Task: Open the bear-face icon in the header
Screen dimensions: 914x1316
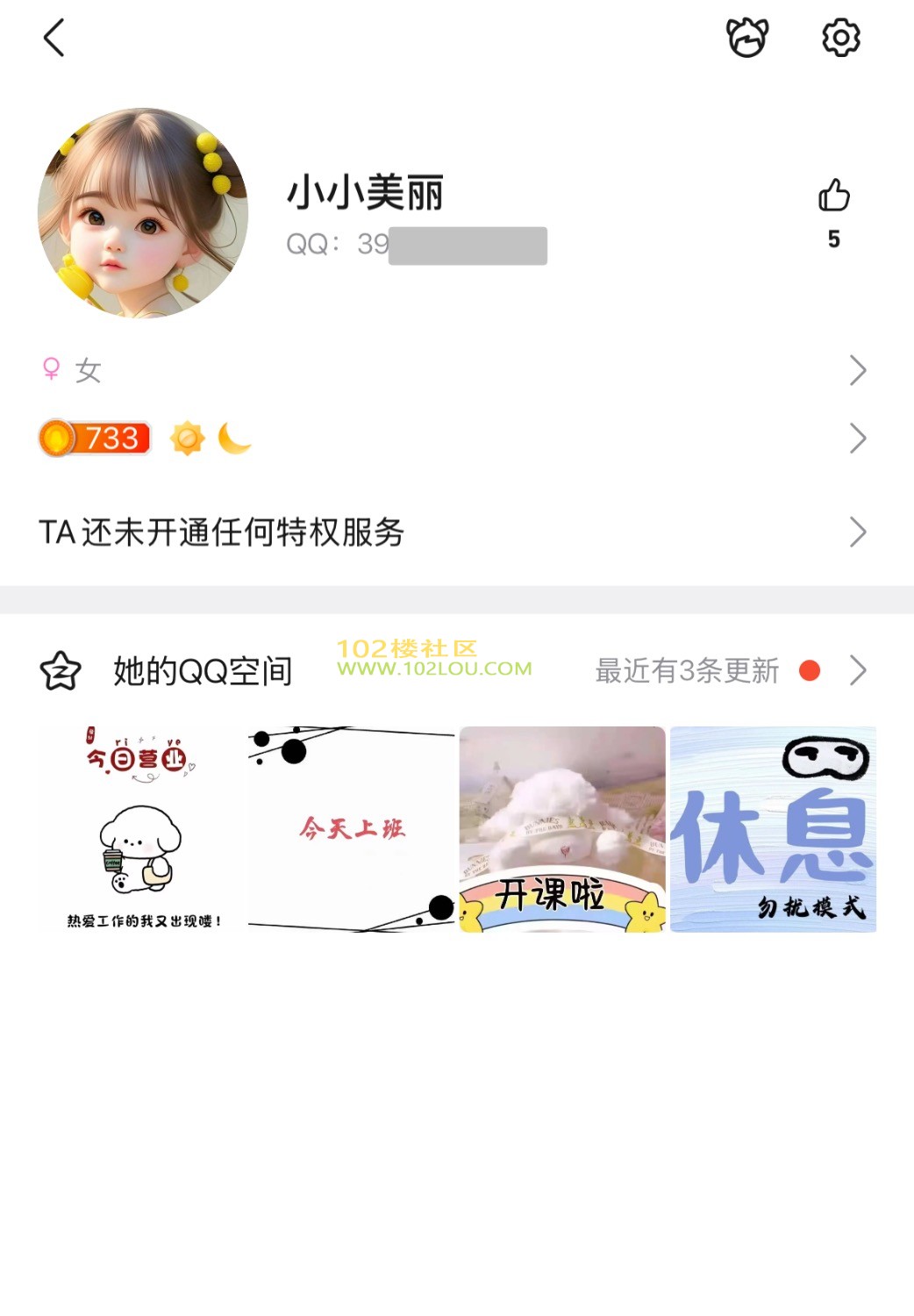Action: tap(747, 39)
